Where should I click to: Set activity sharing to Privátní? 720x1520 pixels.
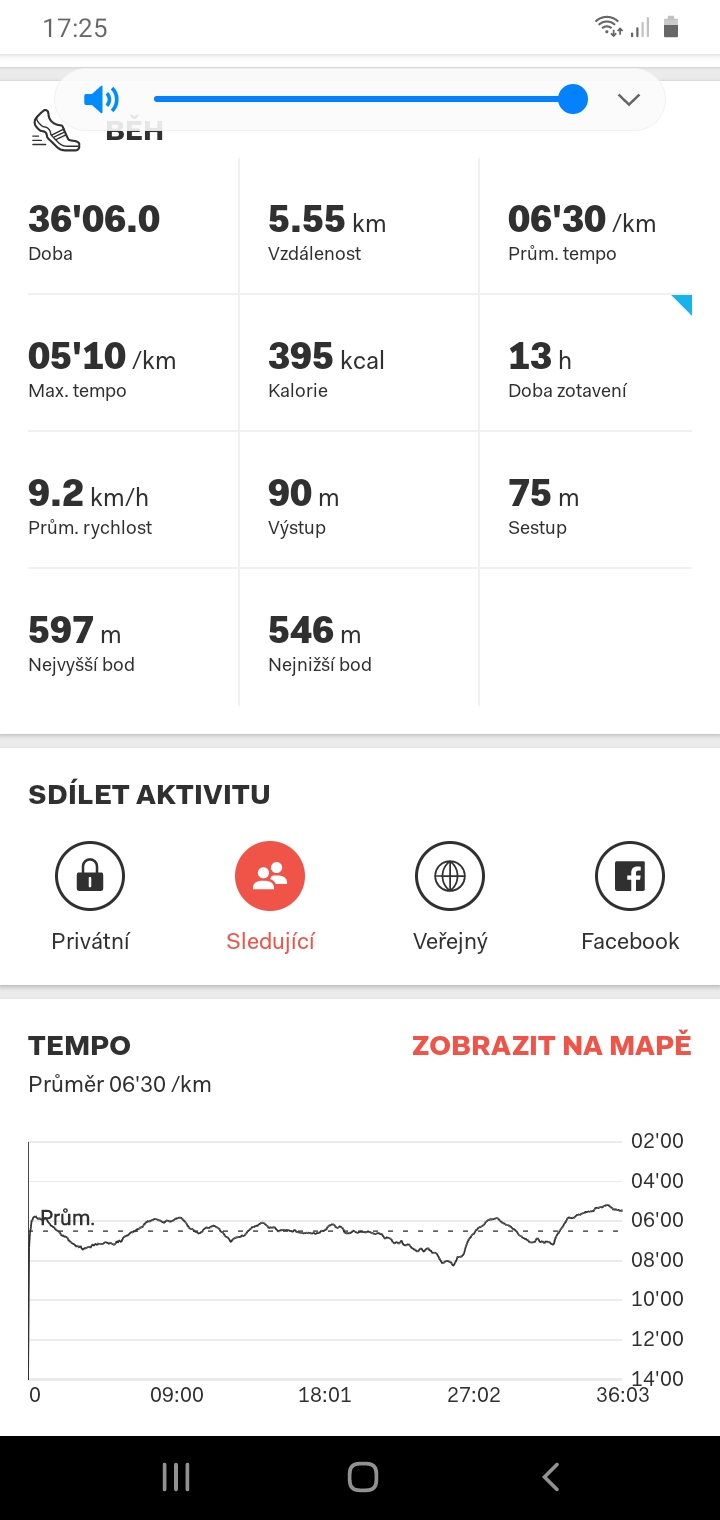click(x=90, y=897)
